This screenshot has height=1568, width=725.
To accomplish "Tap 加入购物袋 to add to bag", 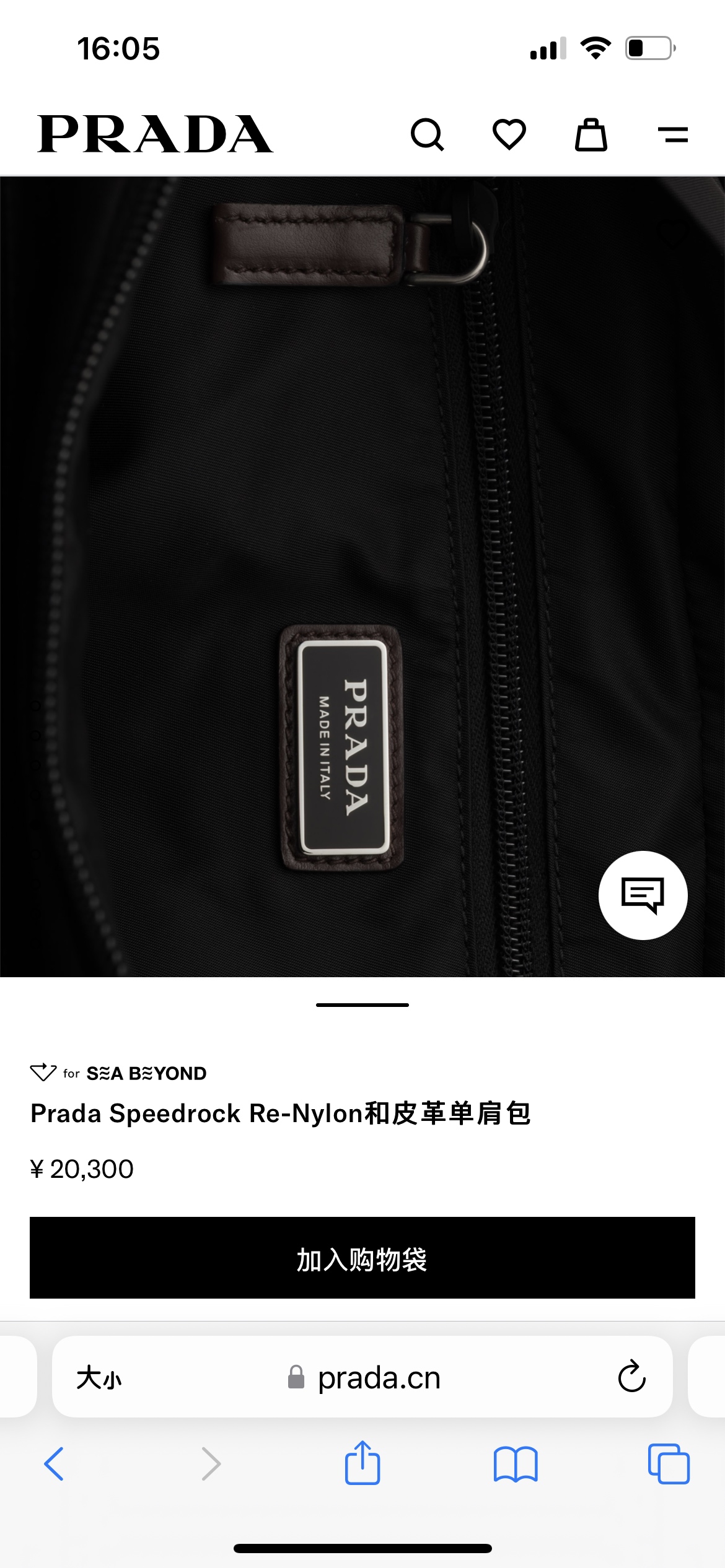I will (362, 1258).
